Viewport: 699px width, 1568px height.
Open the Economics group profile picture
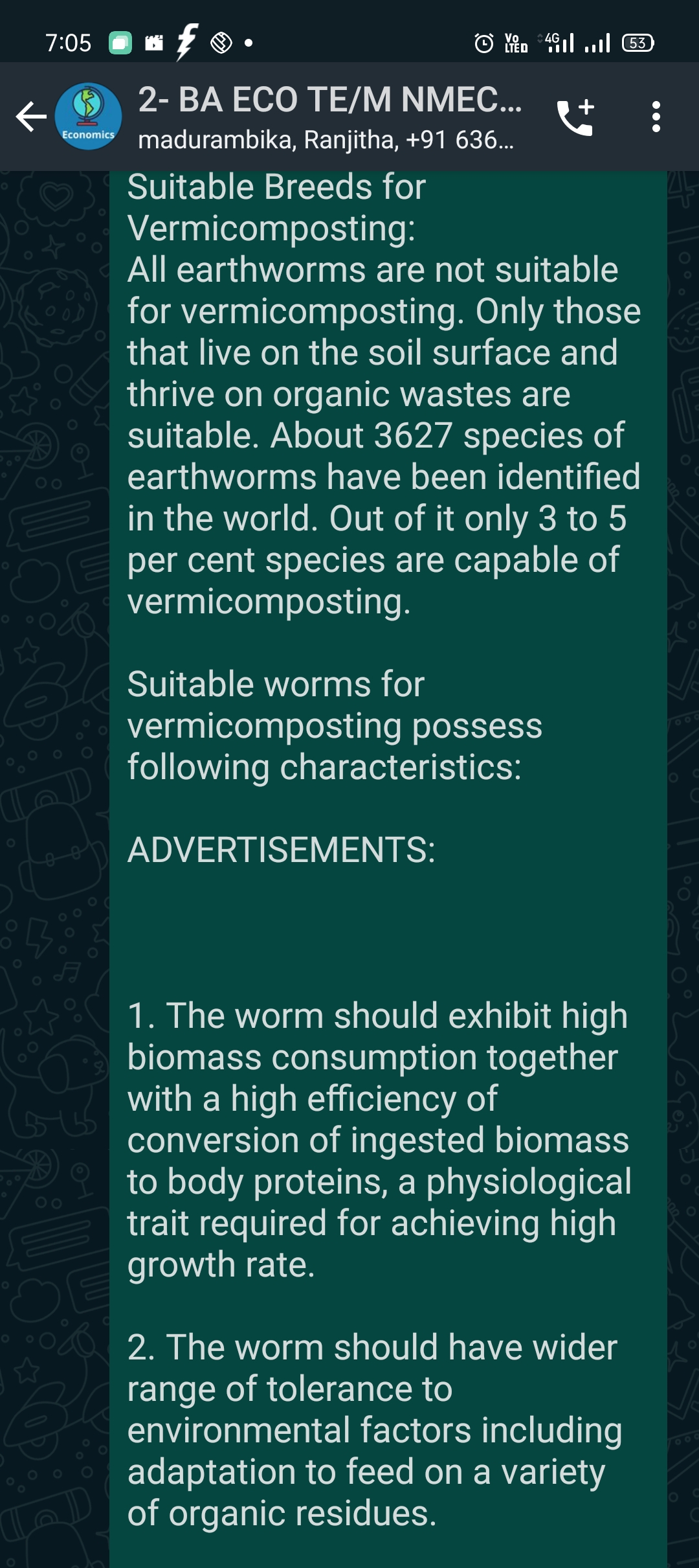pos(88,117)
